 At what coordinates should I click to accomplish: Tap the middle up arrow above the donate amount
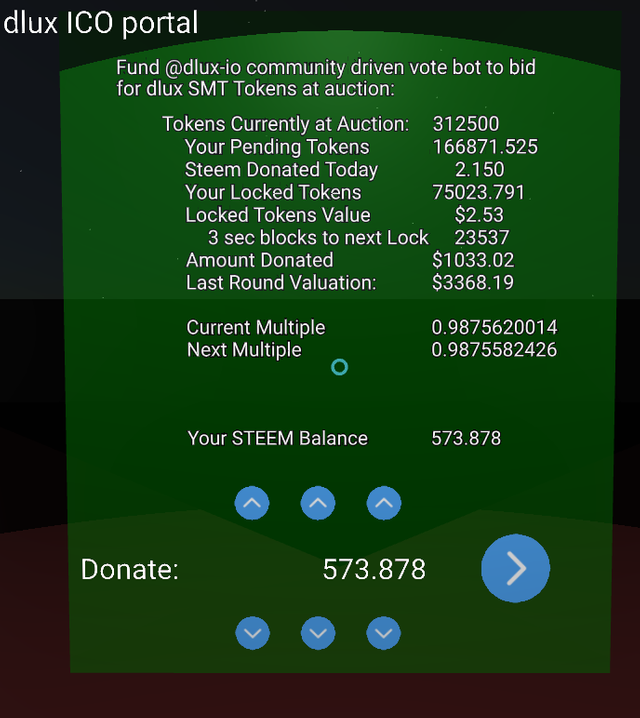click(318, 503)
